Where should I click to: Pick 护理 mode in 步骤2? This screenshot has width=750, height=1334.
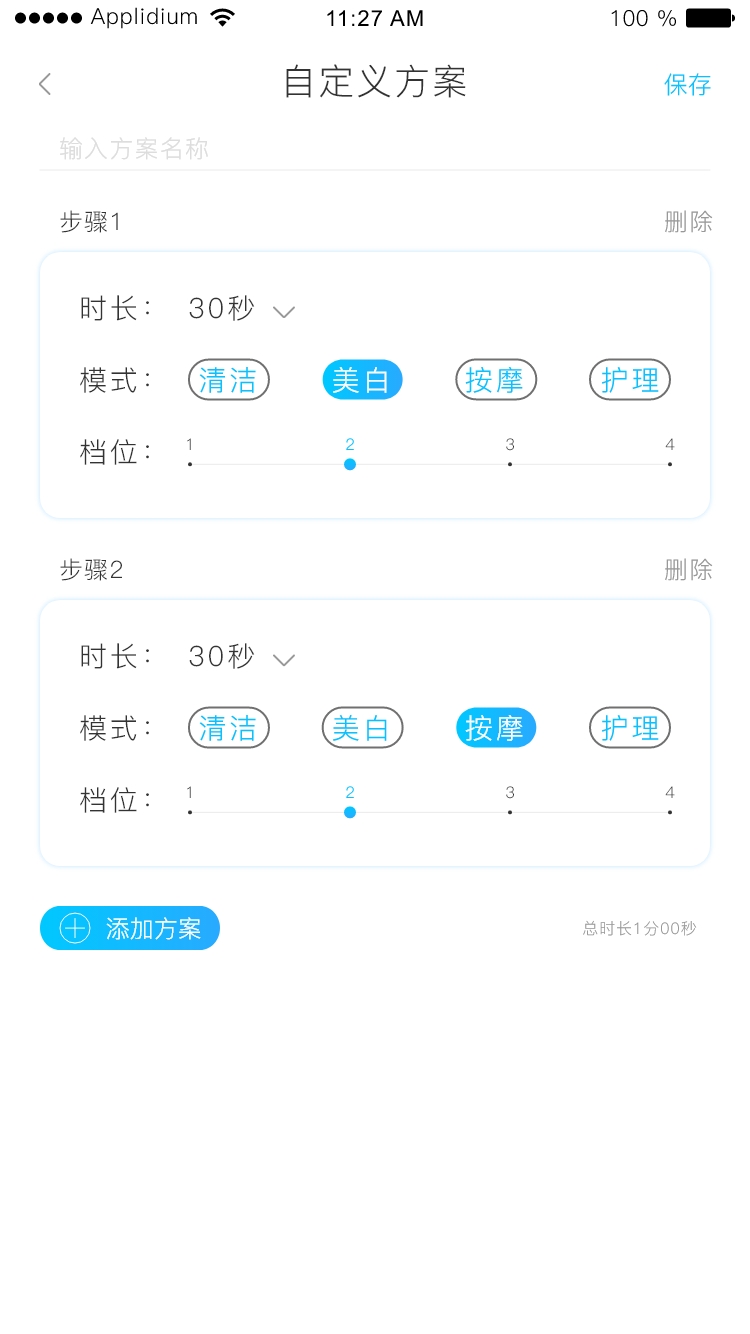(630, 728)
